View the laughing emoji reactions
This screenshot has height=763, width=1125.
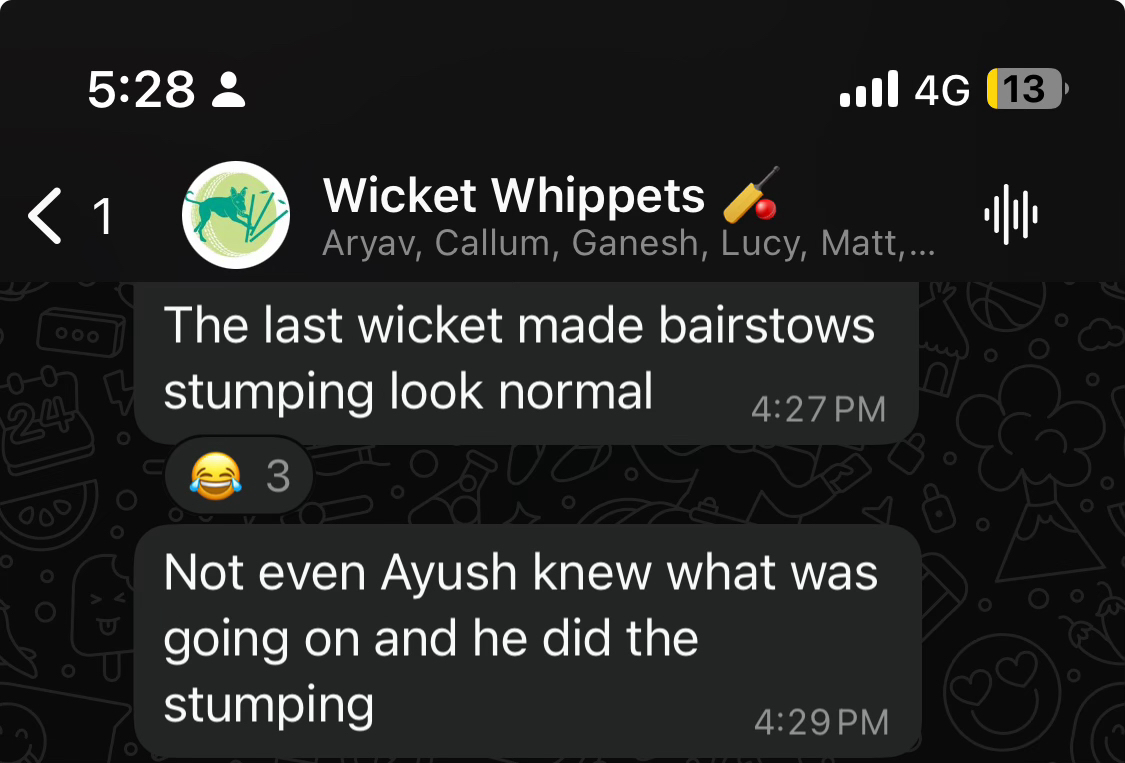[240, 477]
